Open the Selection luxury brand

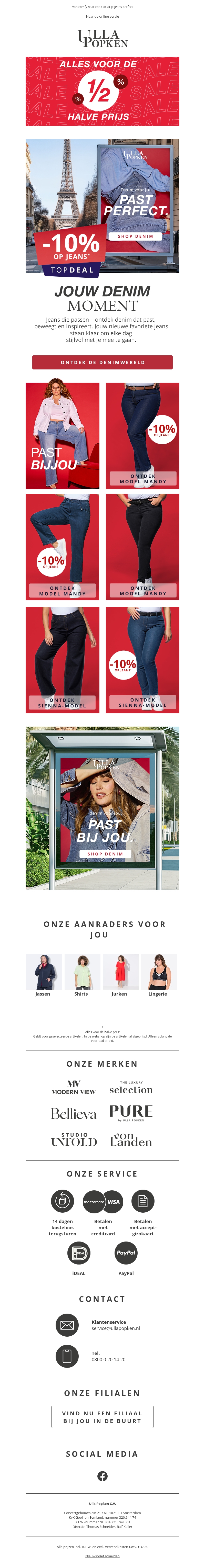131,1088
